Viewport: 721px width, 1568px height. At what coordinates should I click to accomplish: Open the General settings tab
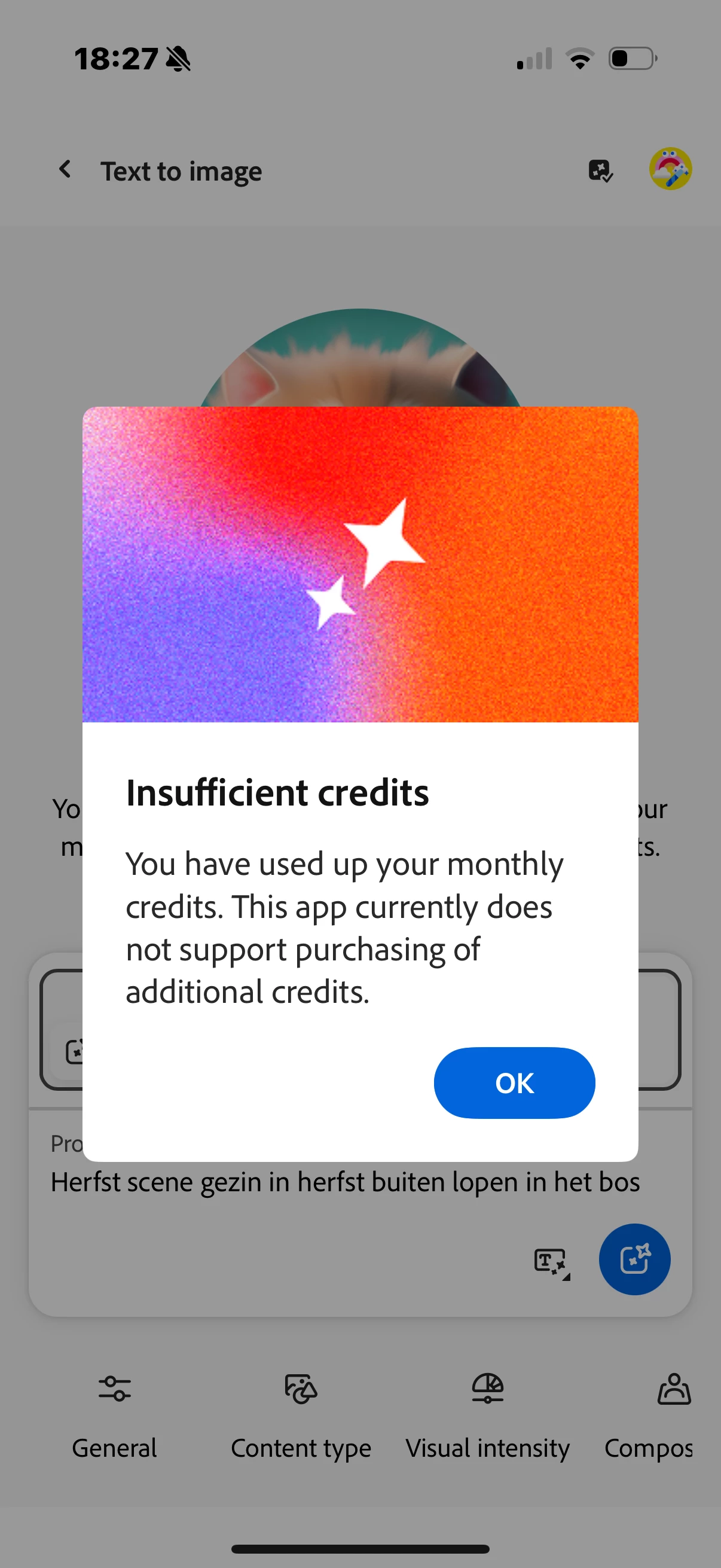point(114,1413)
